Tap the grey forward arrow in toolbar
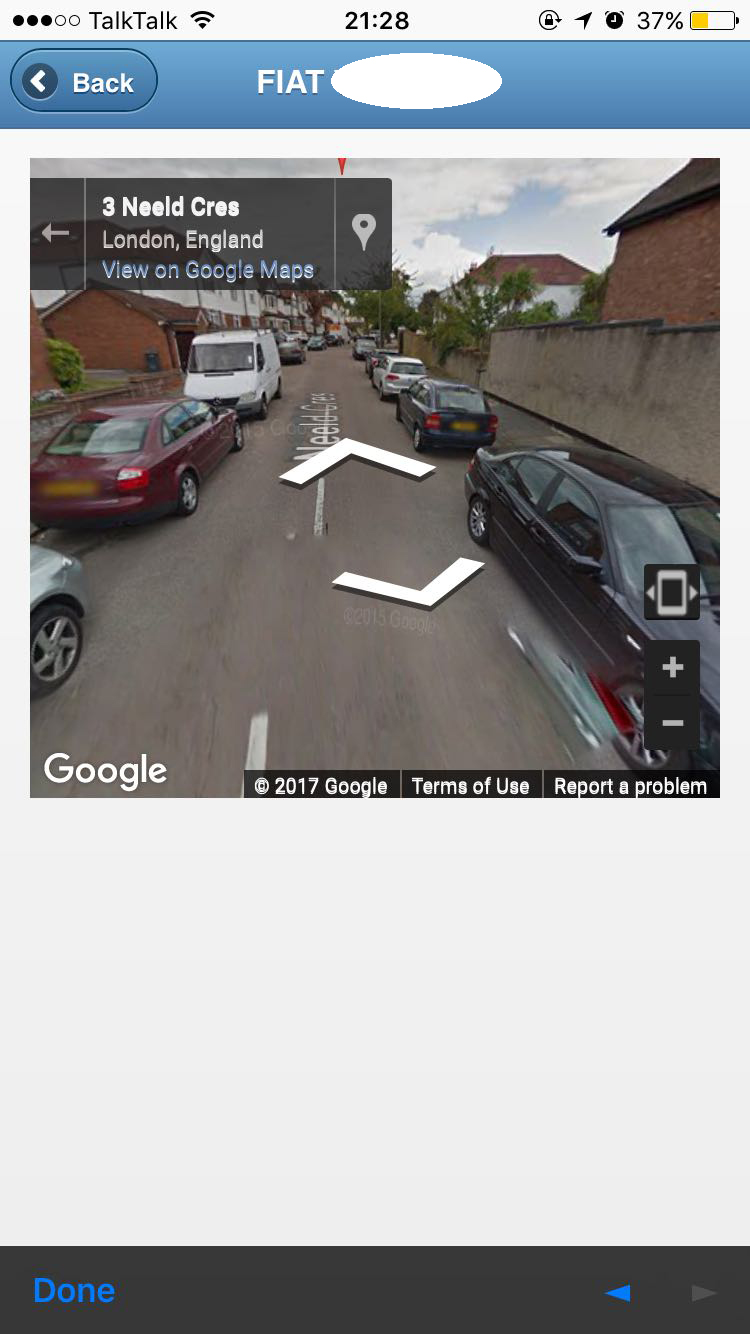This screenshot has width=750, height=1334. point(704,1293)
